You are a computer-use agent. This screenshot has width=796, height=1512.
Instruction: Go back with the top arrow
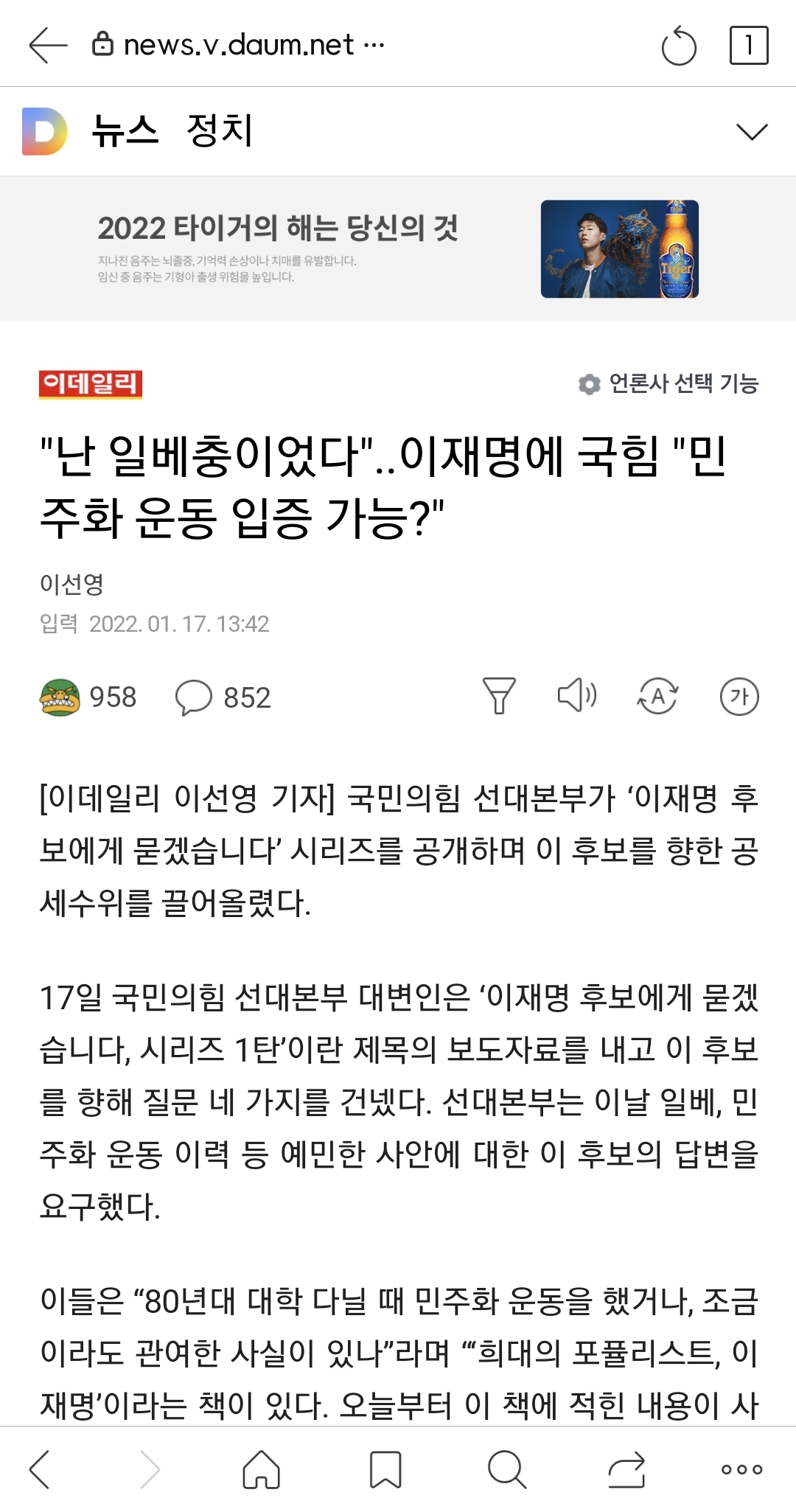(x=48, y=45)
